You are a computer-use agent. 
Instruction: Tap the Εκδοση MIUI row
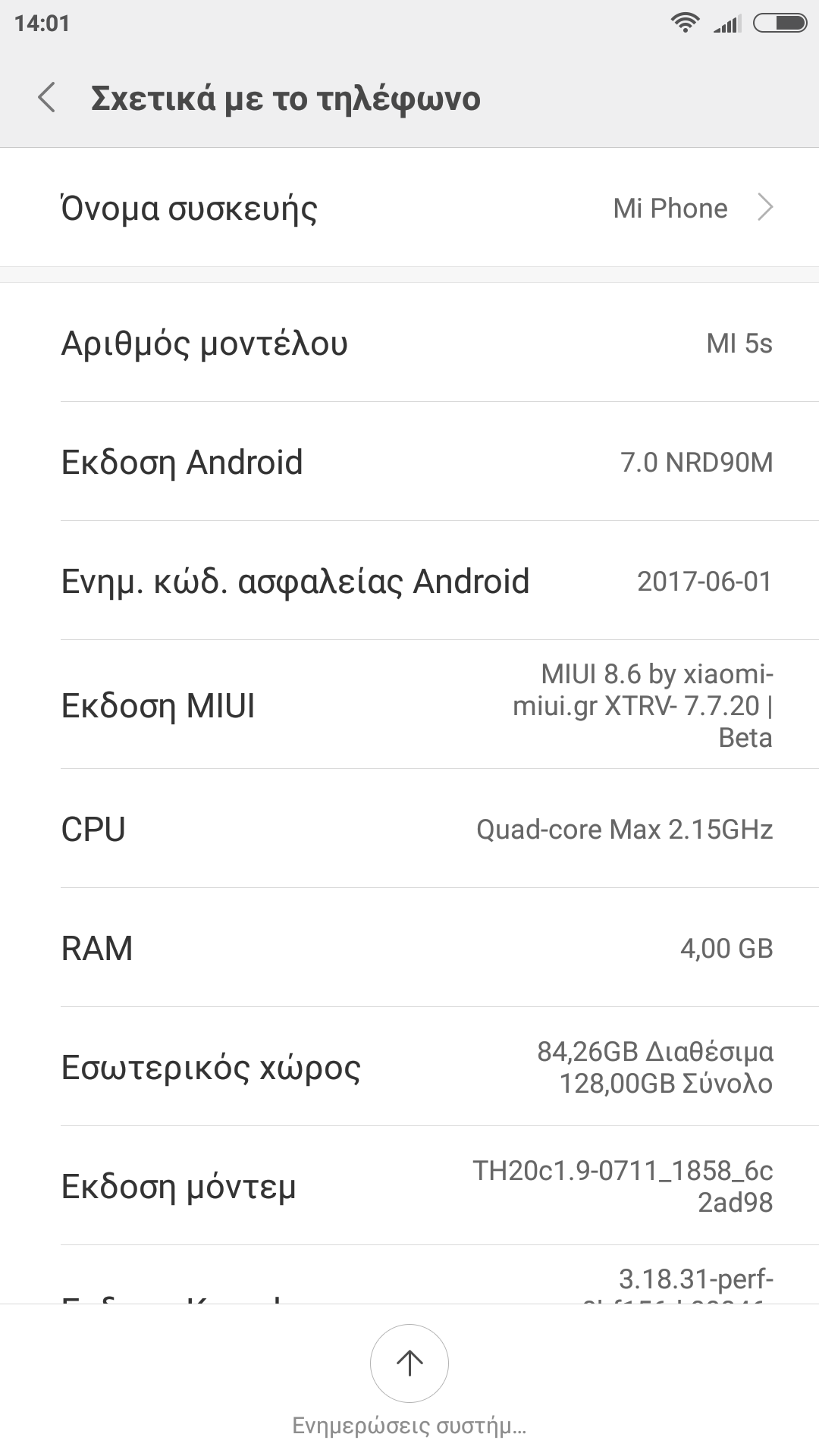coord(409,705)
